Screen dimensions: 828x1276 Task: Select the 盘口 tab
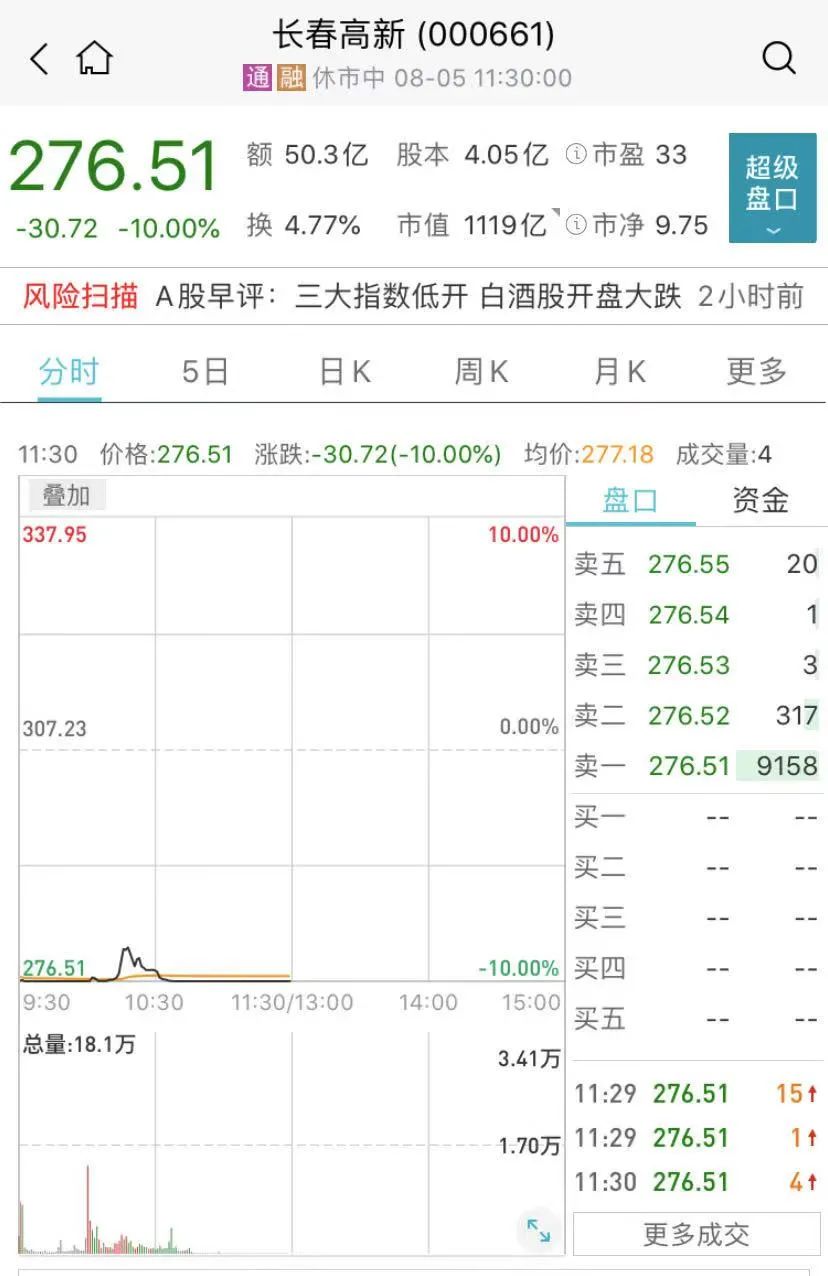tap(630, 500)
